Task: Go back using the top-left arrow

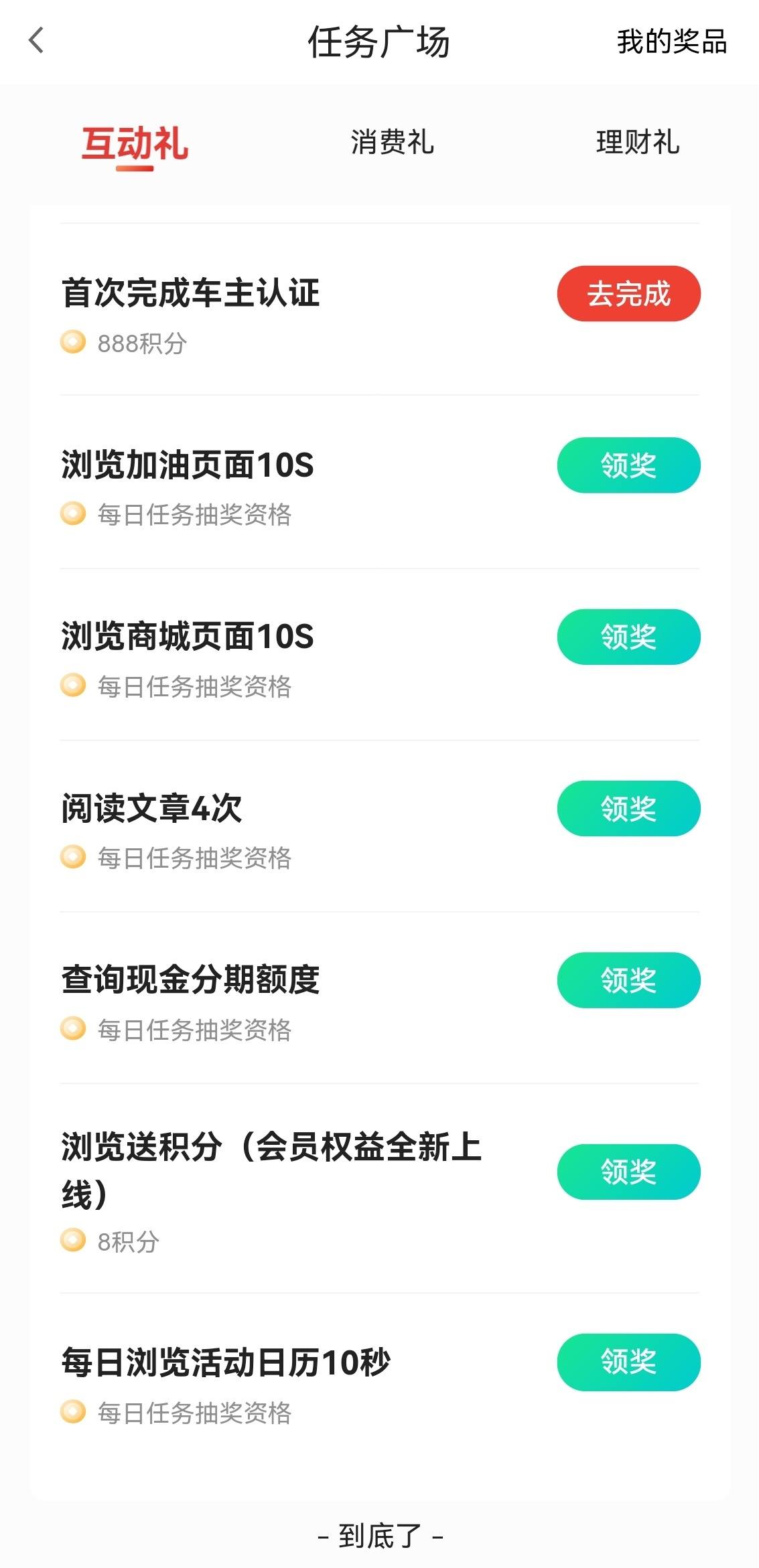Action: 37,40
